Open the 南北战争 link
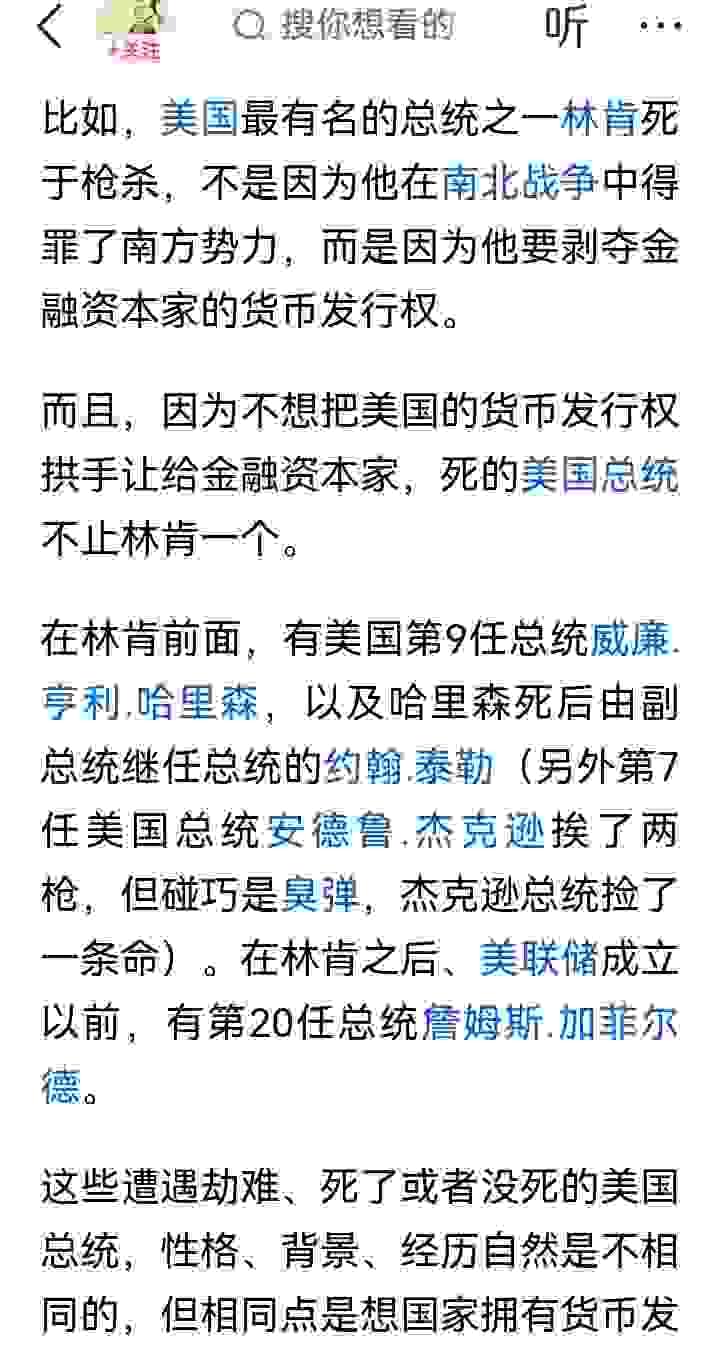Image resolution: width=720 pixels, height=1363 pixels. (520, 183)
